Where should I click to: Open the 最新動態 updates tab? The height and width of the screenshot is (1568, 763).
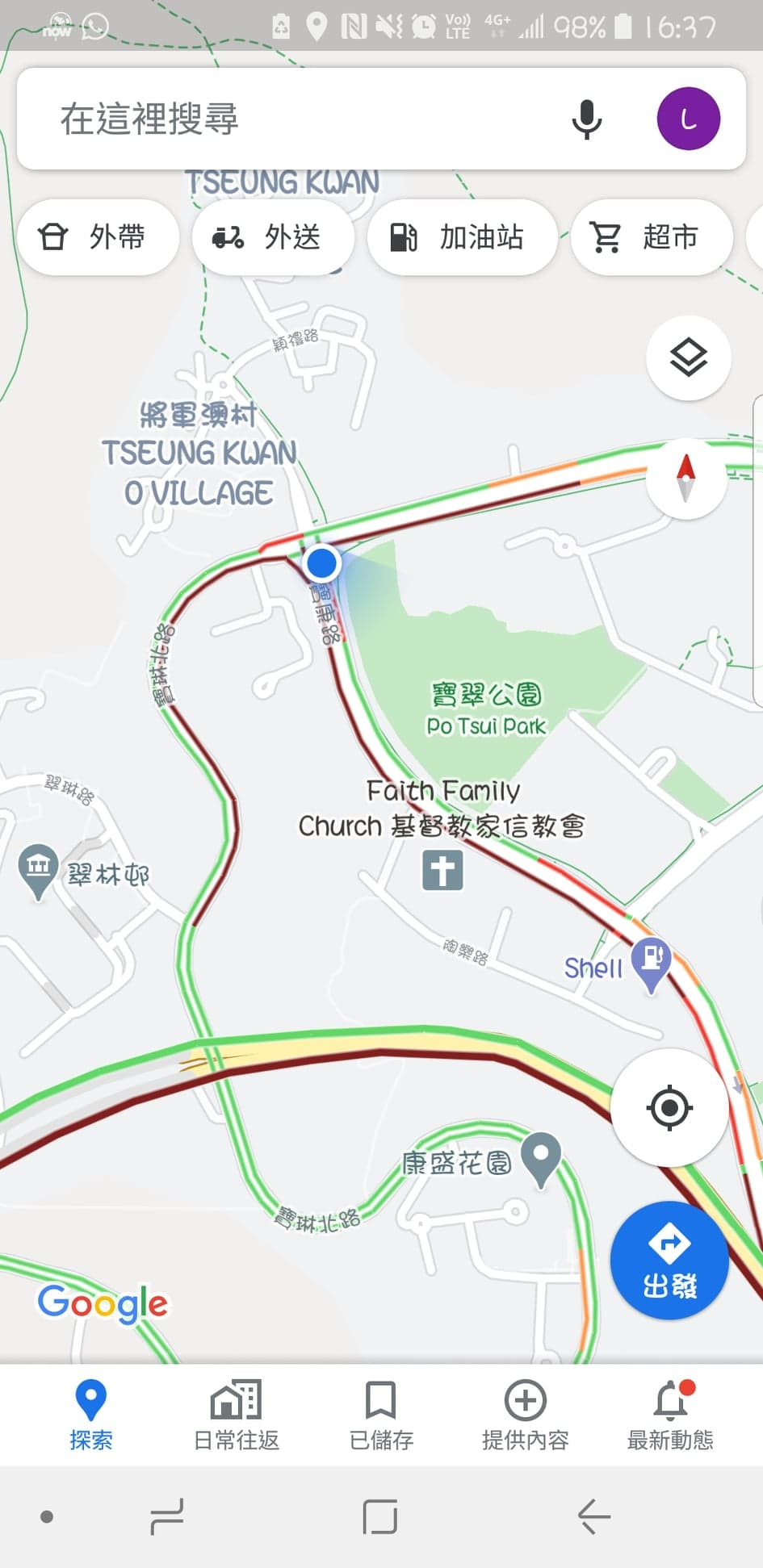click(x=670, y=1415)
